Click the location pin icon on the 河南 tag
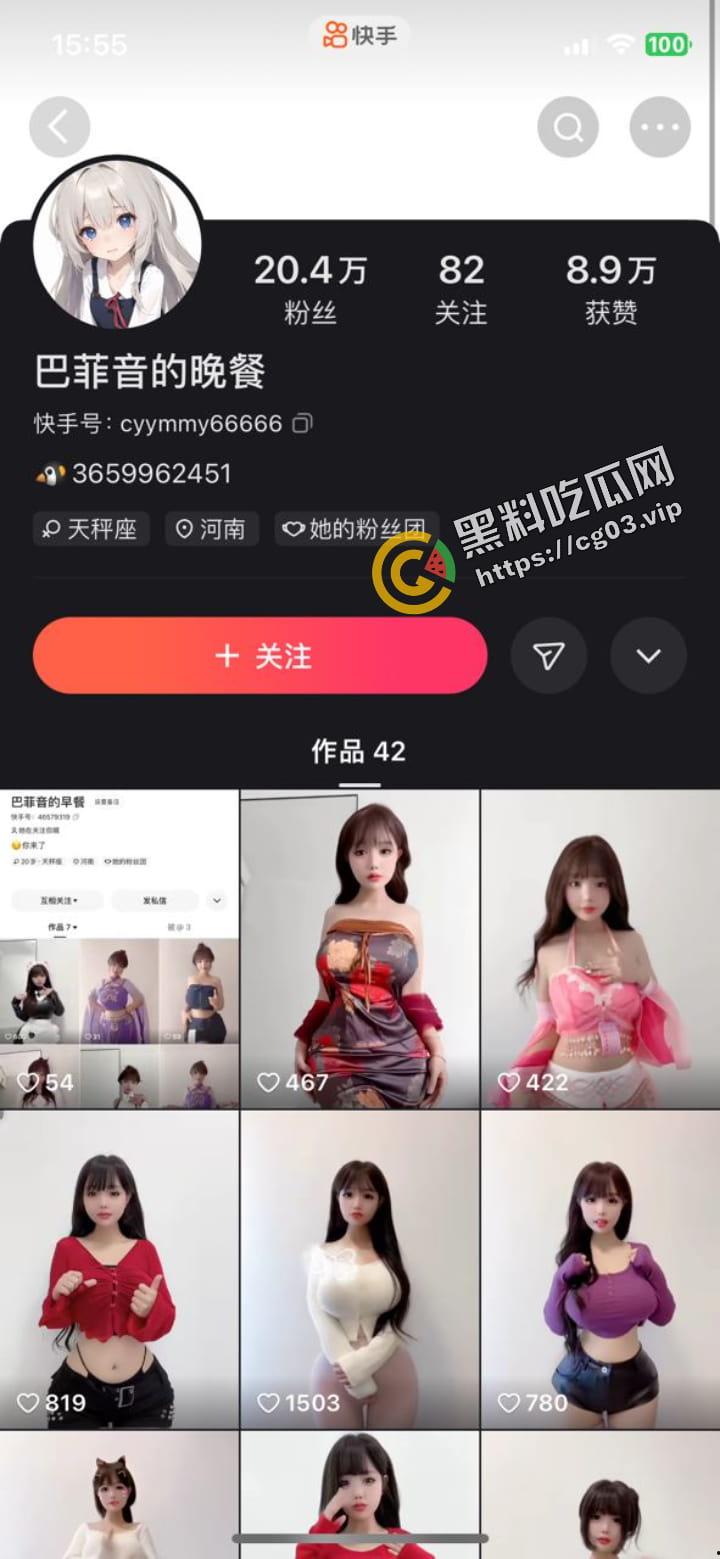Viewport: 720px width, 1559px height. tap(186, 530)
